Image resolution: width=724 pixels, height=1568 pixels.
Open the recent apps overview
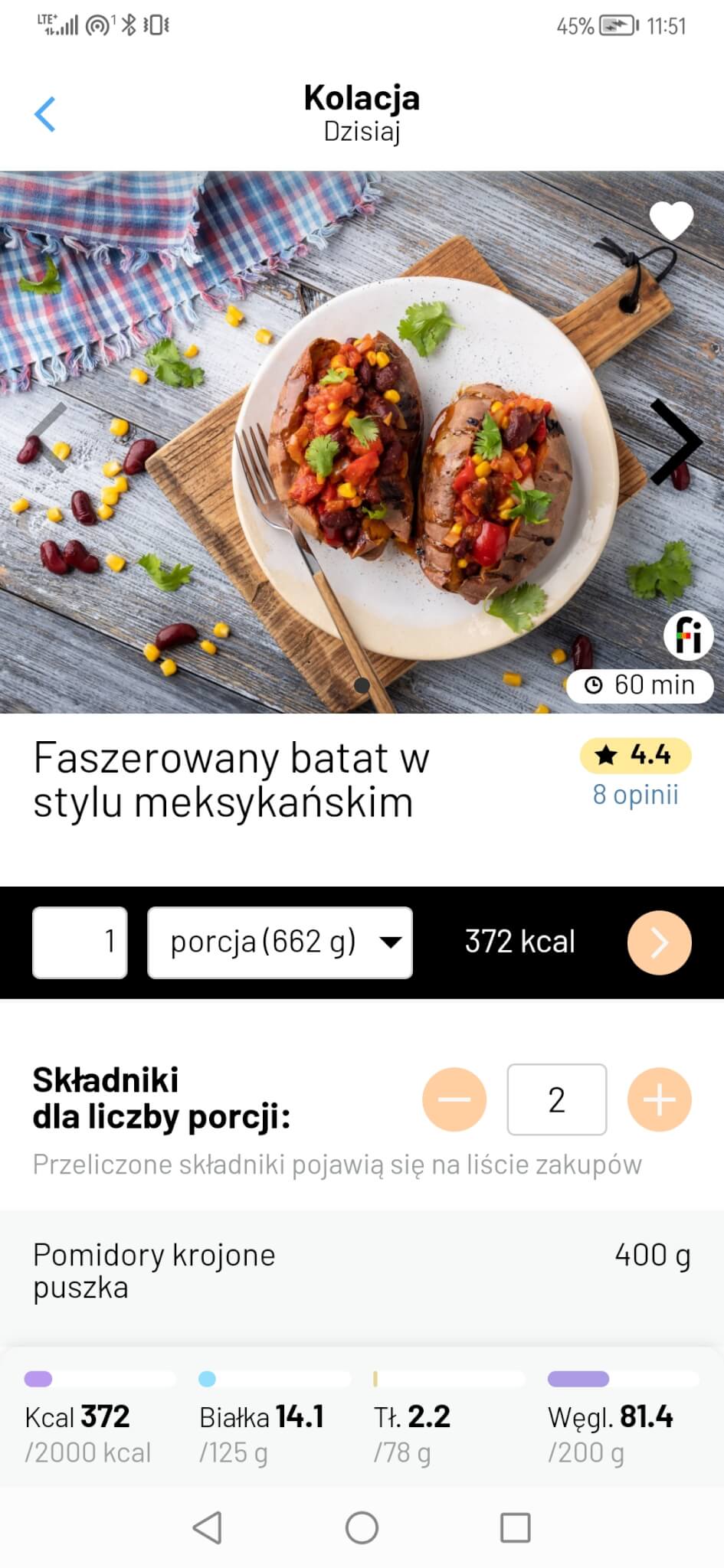click(x=515, y=1528)
